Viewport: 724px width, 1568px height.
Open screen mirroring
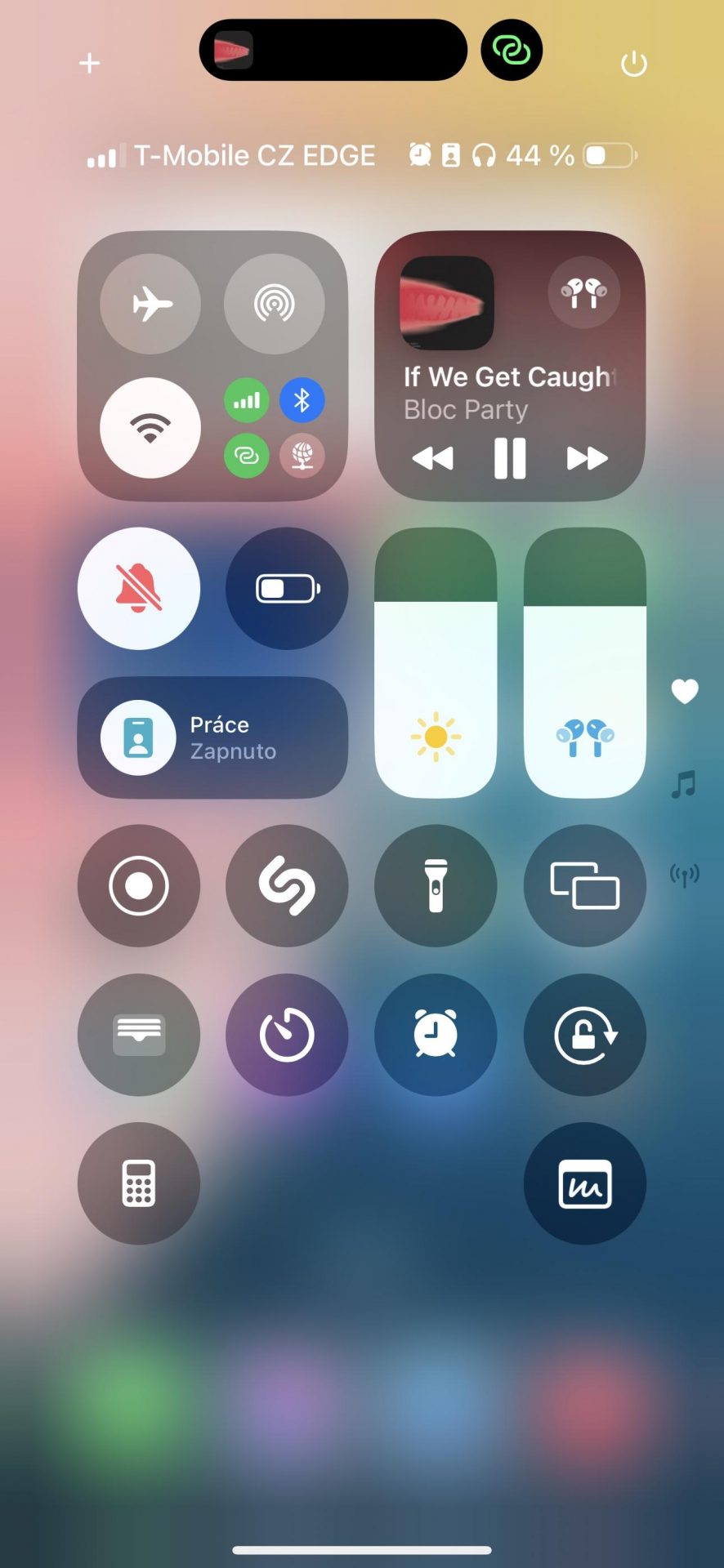point(585,885)
